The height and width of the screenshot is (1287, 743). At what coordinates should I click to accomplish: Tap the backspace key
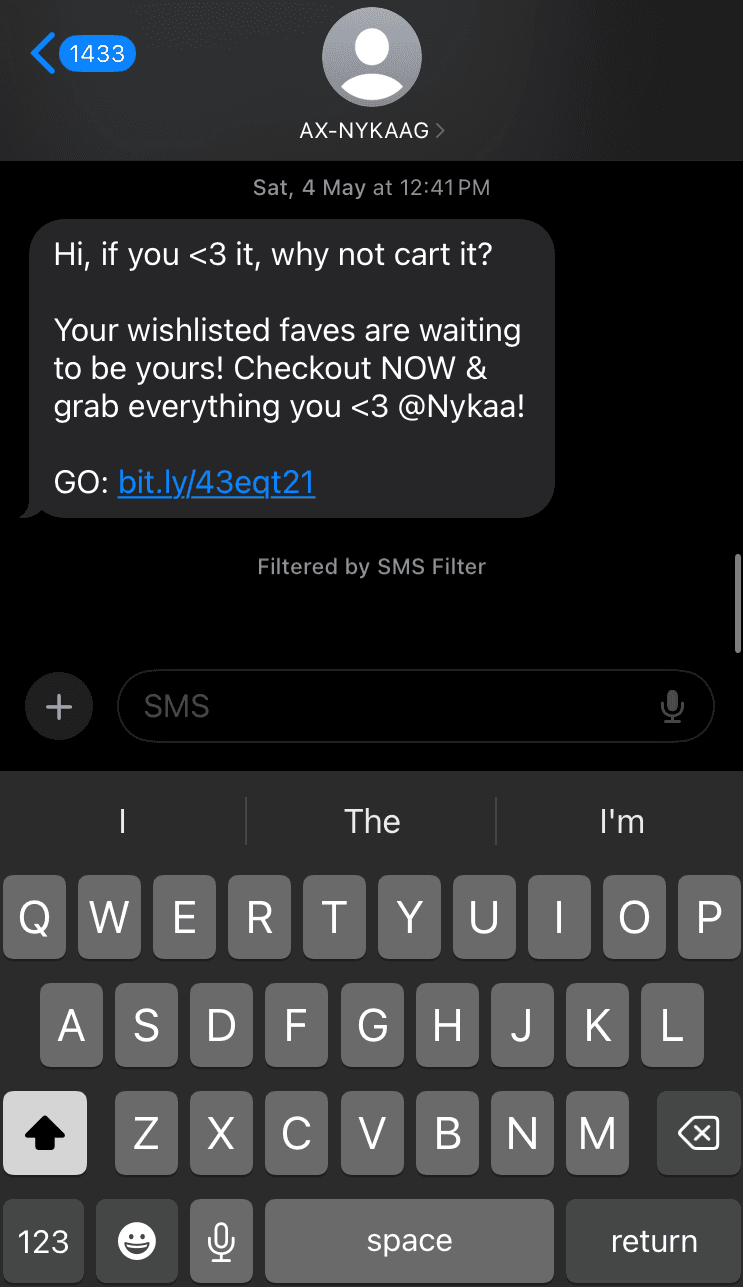tap(698, 1133)
